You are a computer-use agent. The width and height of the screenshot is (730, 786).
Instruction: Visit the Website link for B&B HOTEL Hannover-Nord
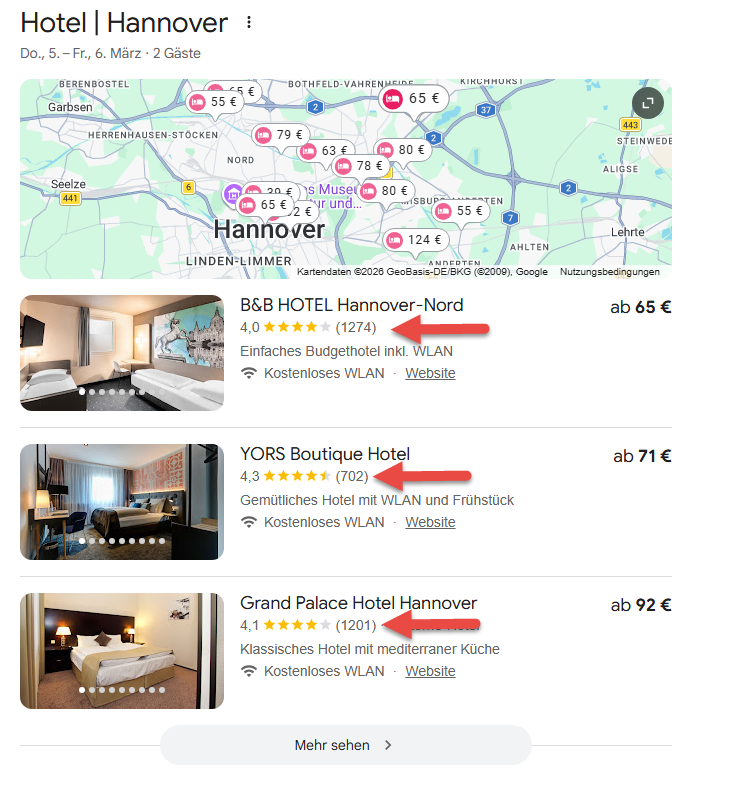430,373
